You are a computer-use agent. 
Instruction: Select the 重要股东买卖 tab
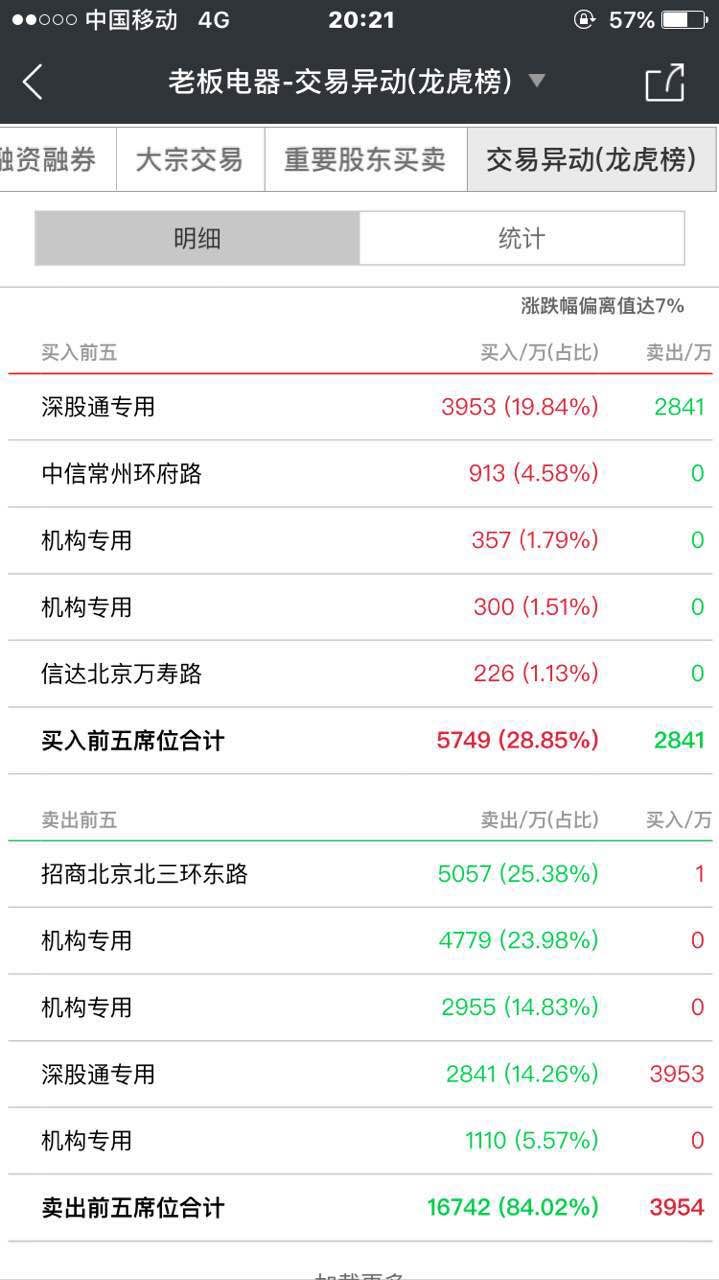pyautogui.click(x=365, y=159)
